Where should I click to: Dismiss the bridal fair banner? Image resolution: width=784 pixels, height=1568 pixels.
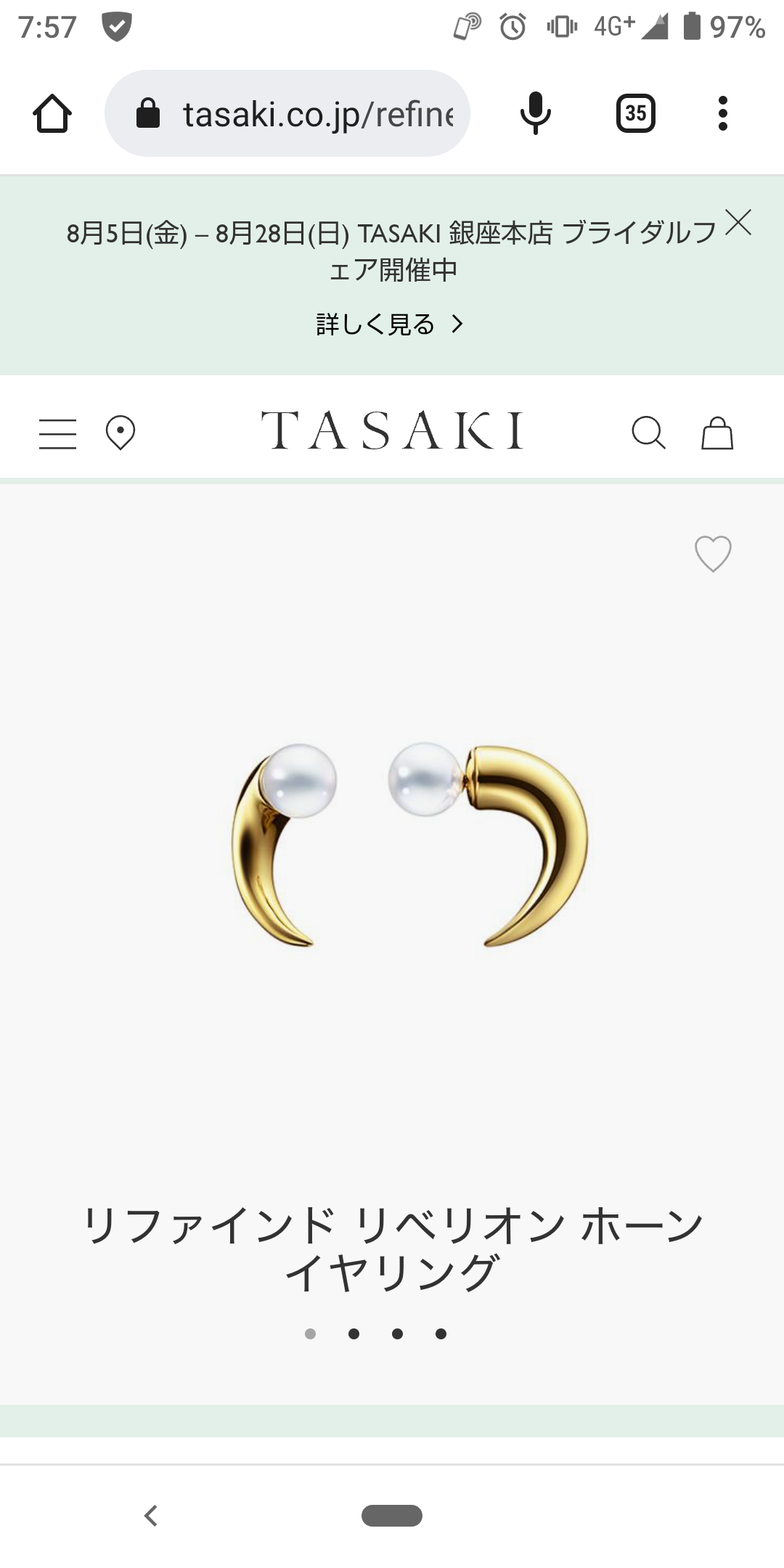pyautogui.click(x=738, y=223)
